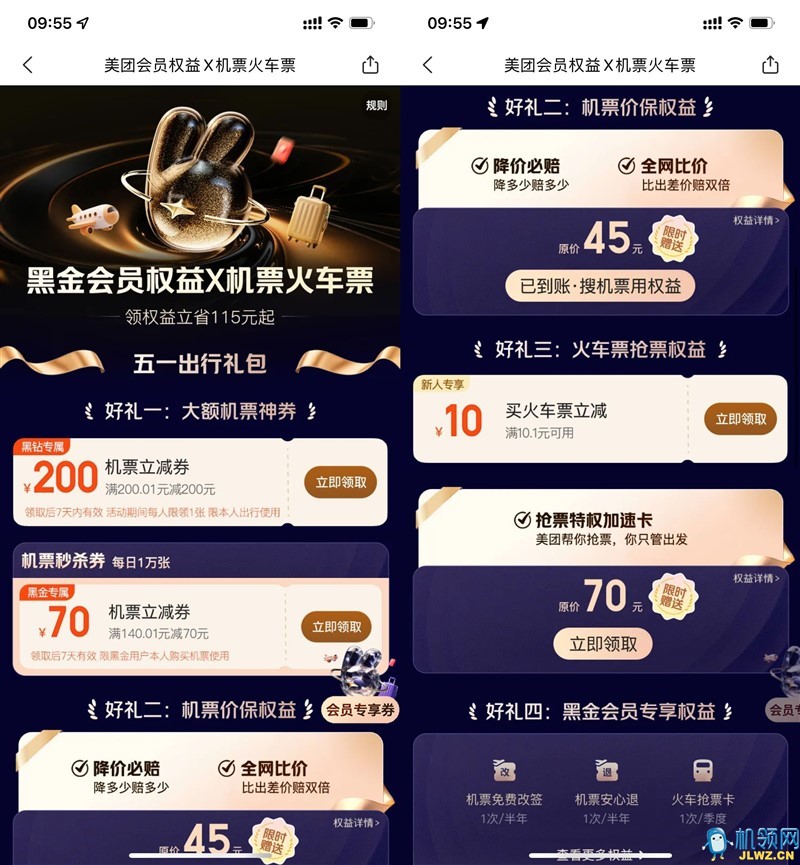View 权益详情 for 抢票特权加速卡
This screenshot has height=865, width=800.
(756, 578)
